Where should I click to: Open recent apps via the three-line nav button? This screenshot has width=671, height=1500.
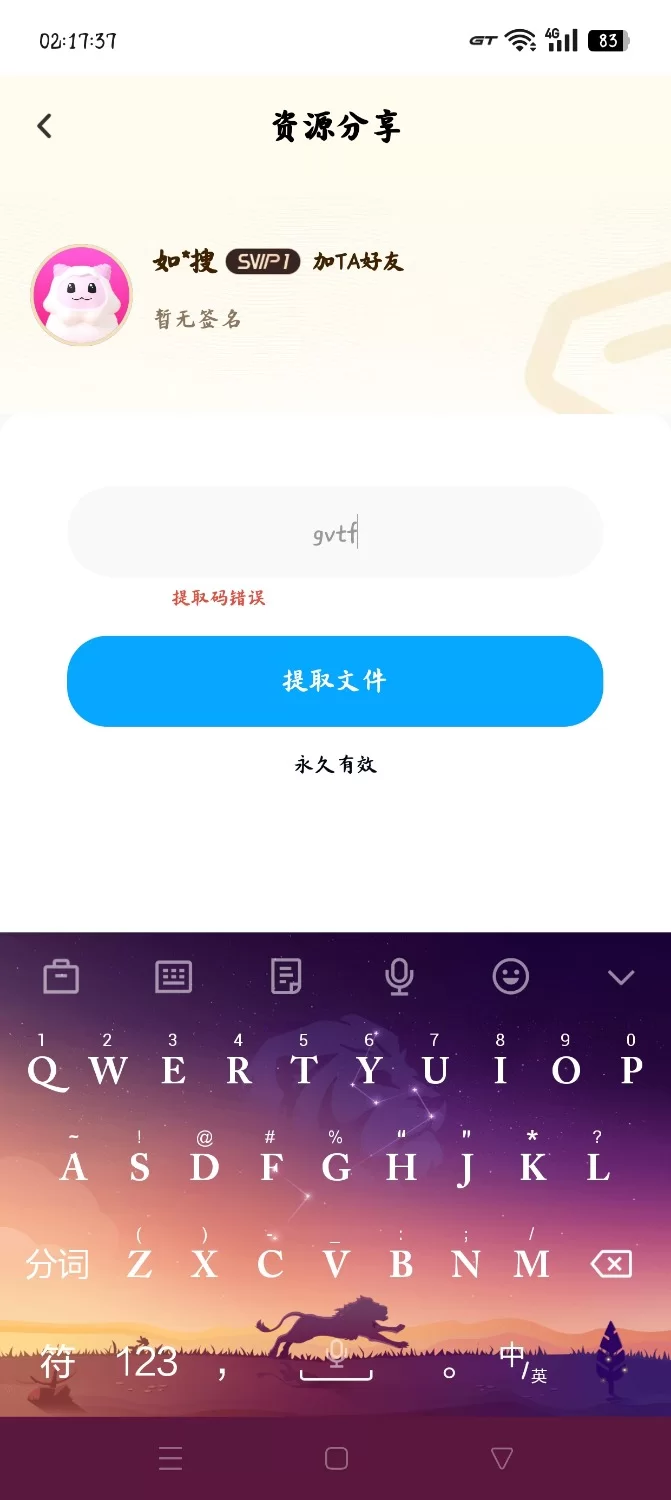click(170, 1458)
